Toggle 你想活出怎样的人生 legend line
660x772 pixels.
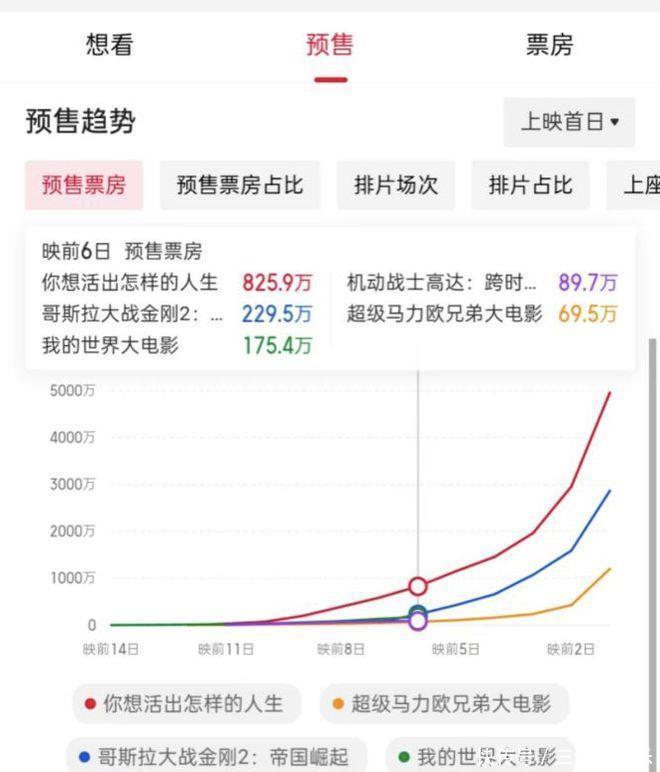186,703
